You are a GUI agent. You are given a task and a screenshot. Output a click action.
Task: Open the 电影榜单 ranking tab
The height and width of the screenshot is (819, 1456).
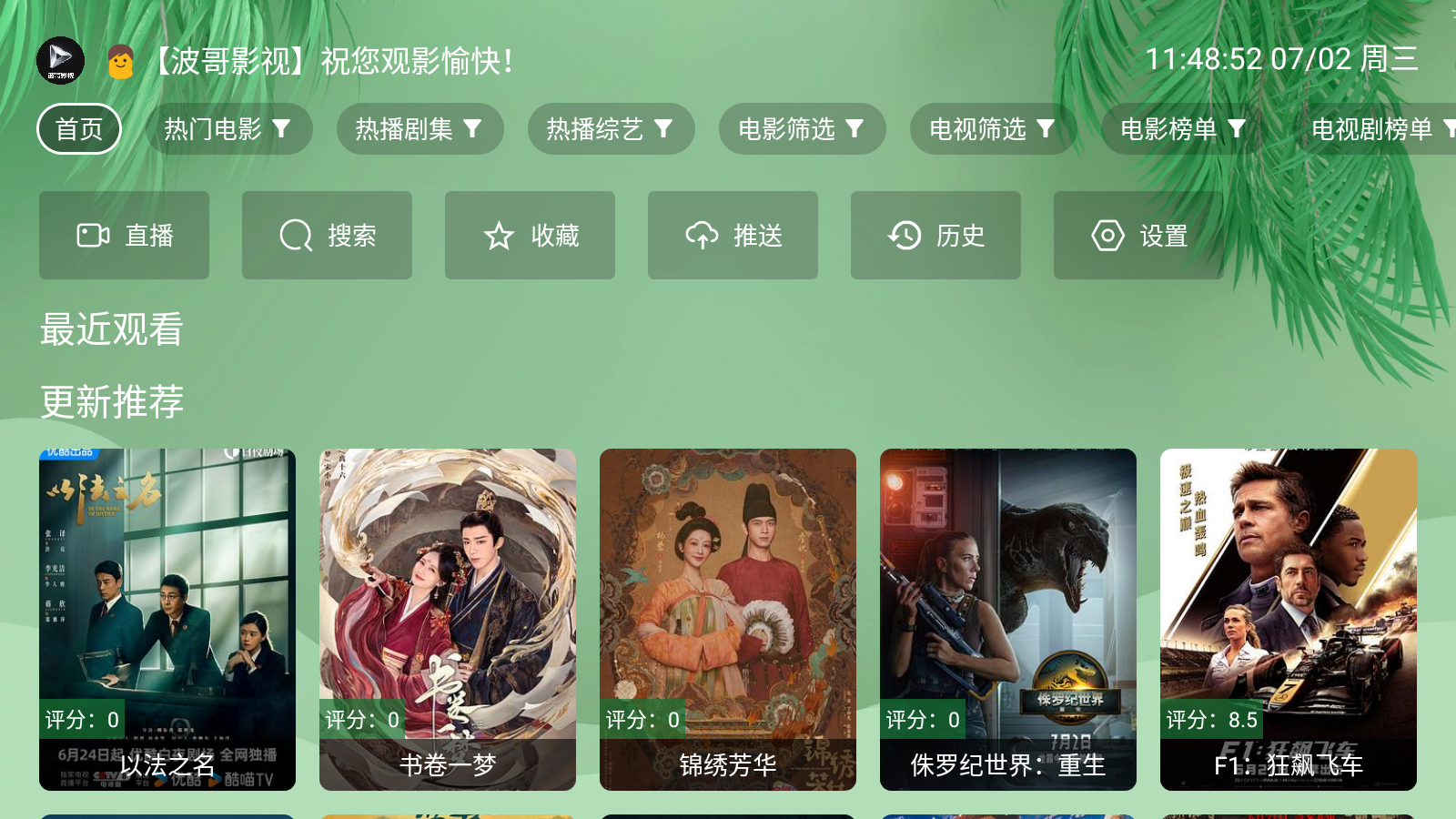click(1183, 129)
